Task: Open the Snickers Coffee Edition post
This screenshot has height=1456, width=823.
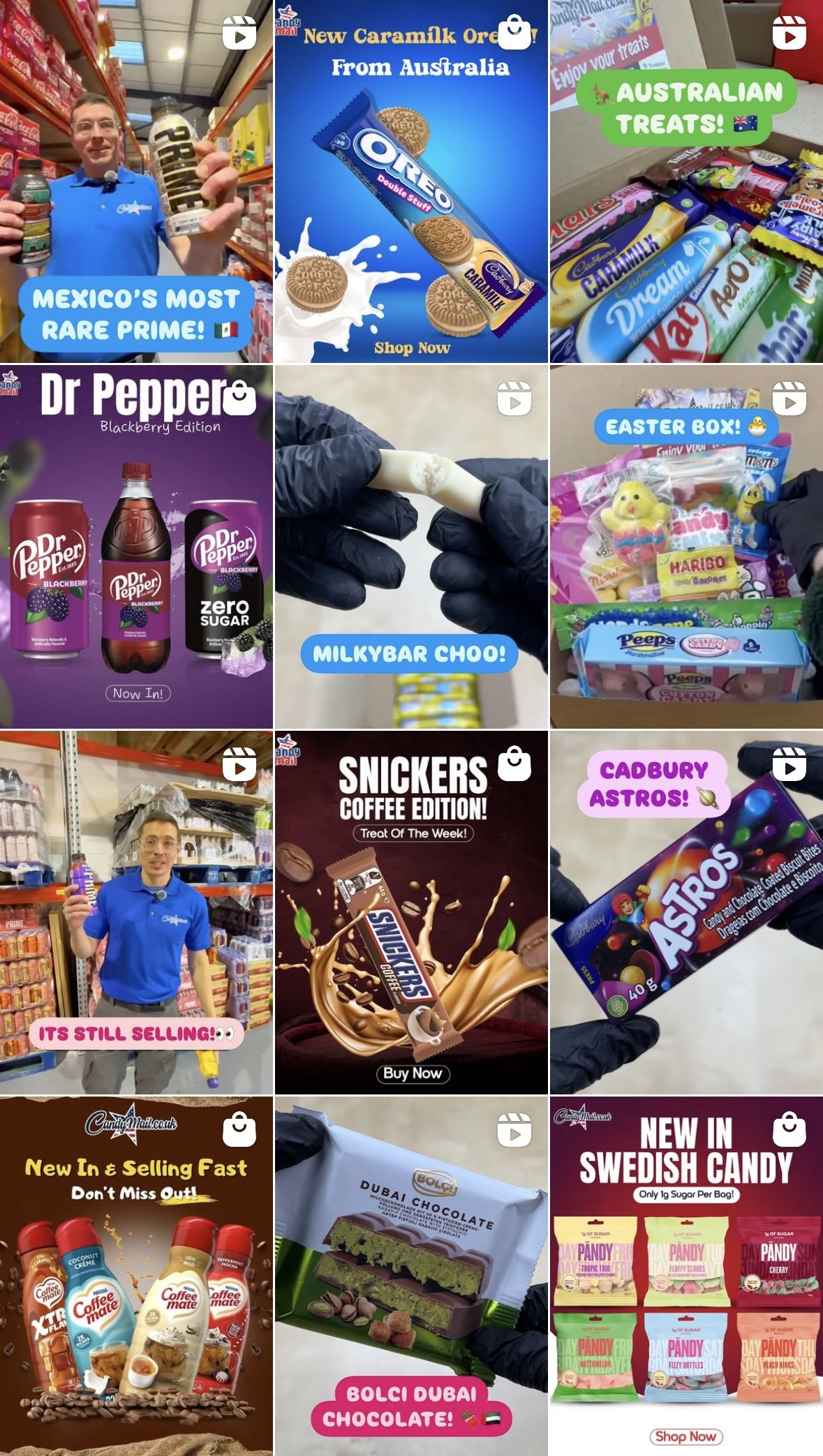Action: (x=410, y=912)
